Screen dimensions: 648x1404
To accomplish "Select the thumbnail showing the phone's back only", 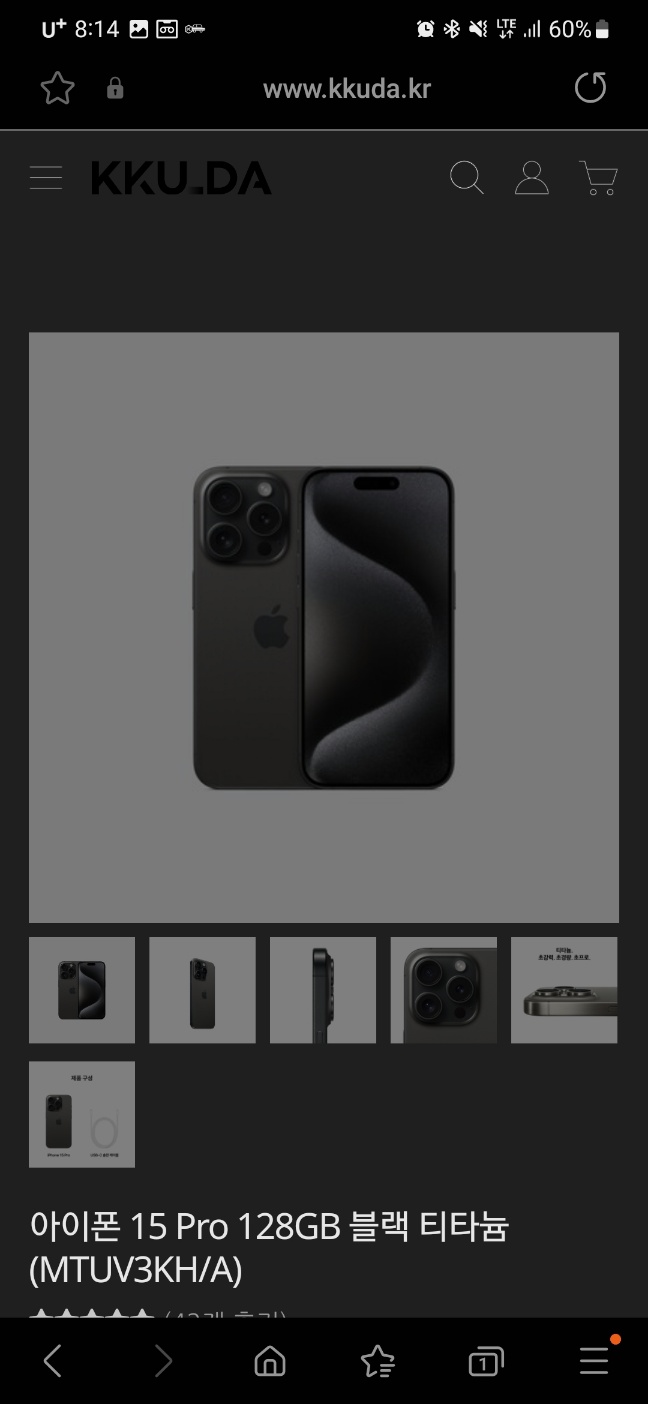I will 203,990.
